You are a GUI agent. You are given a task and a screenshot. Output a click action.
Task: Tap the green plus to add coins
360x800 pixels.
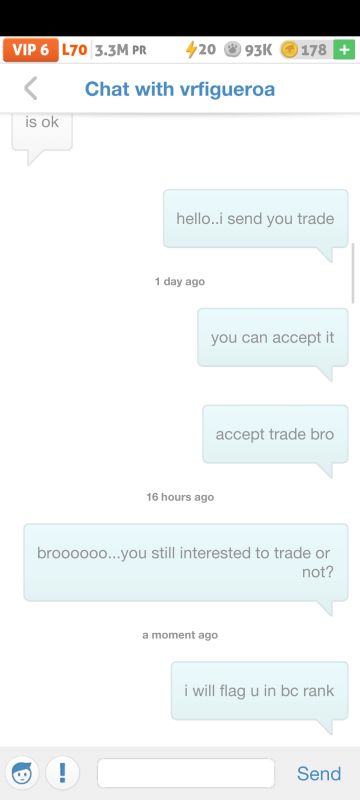(x=344, y=49)
